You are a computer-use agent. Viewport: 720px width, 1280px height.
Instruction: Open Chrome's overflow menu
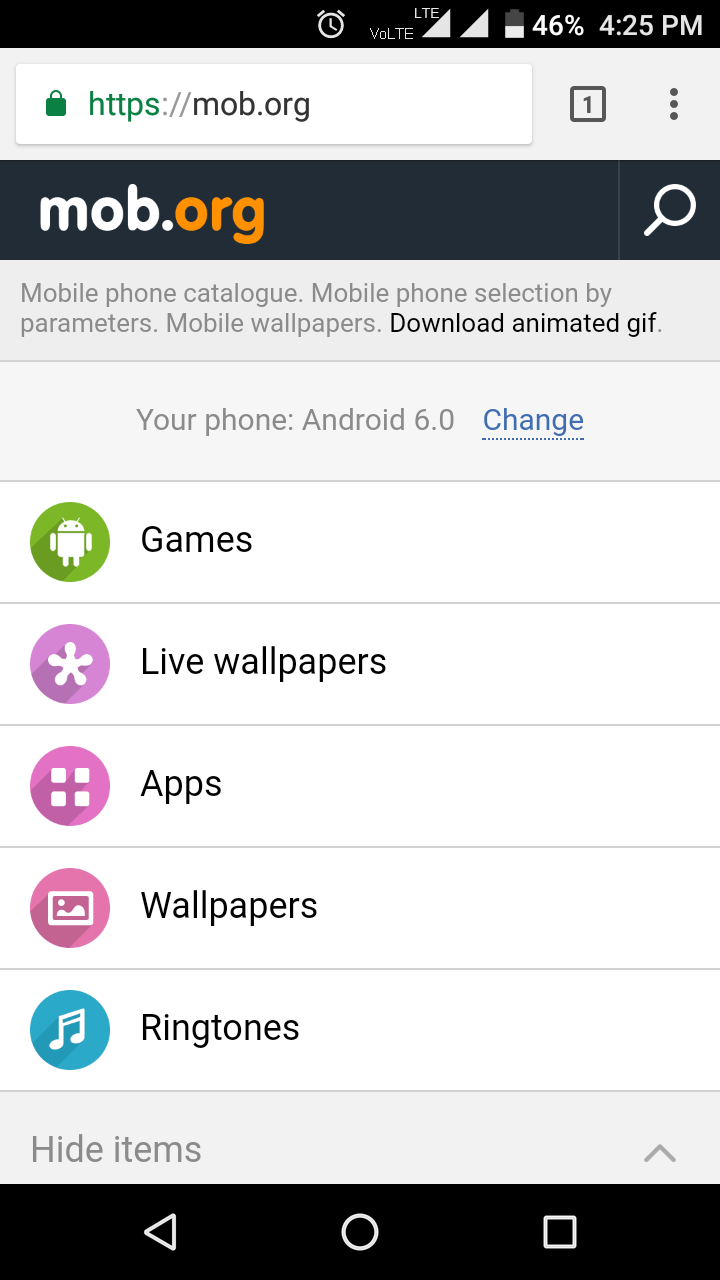[x=674, y=104]
